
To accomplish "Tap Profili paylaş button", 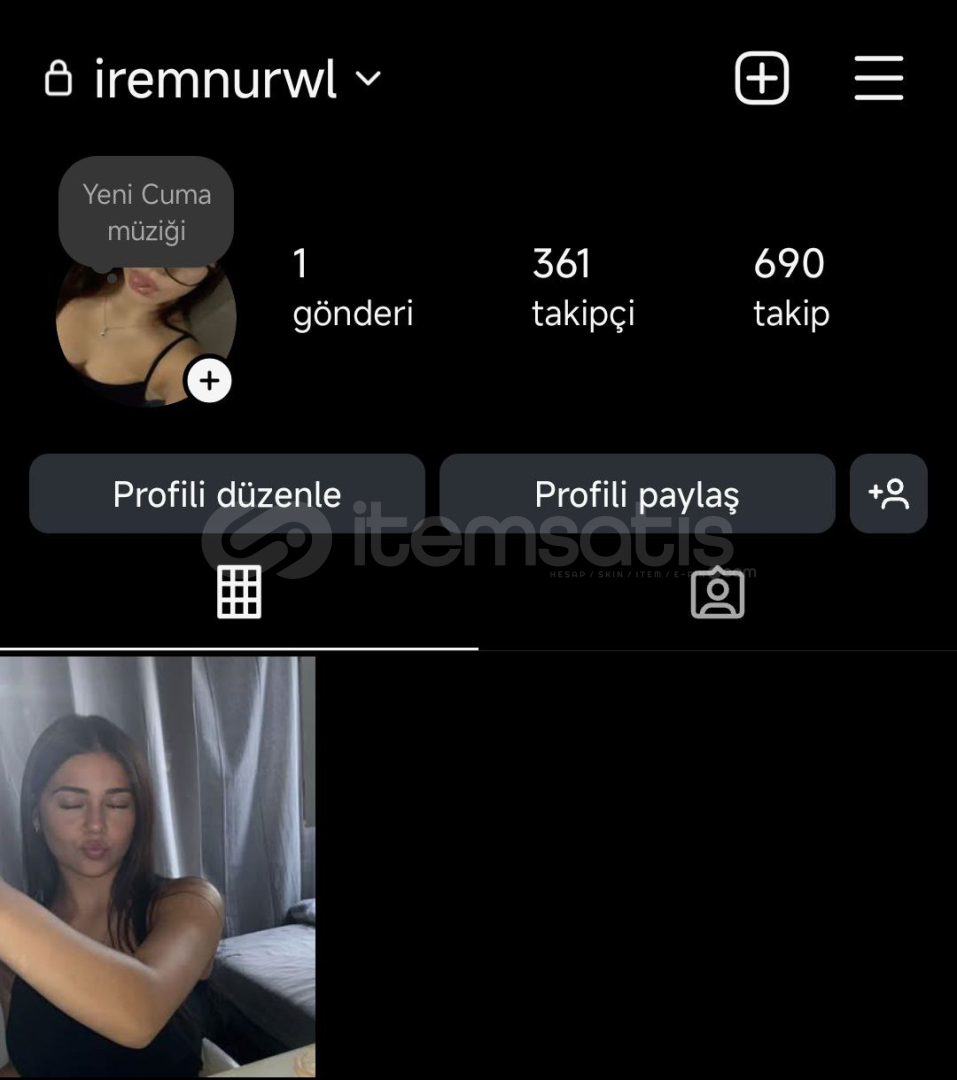I will click(637, 494).
